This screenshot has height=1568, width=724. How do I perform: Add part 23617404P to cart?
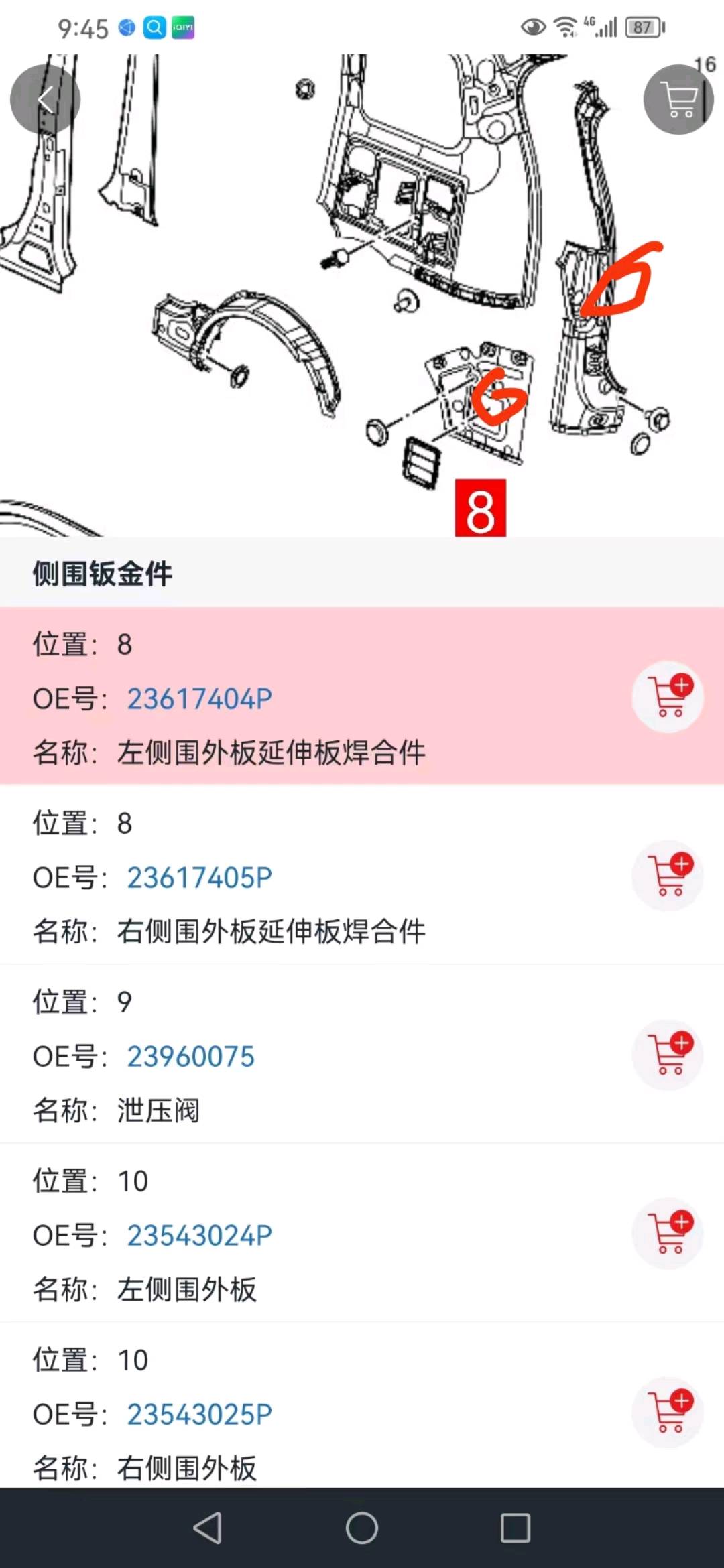[x=668, y=697]
